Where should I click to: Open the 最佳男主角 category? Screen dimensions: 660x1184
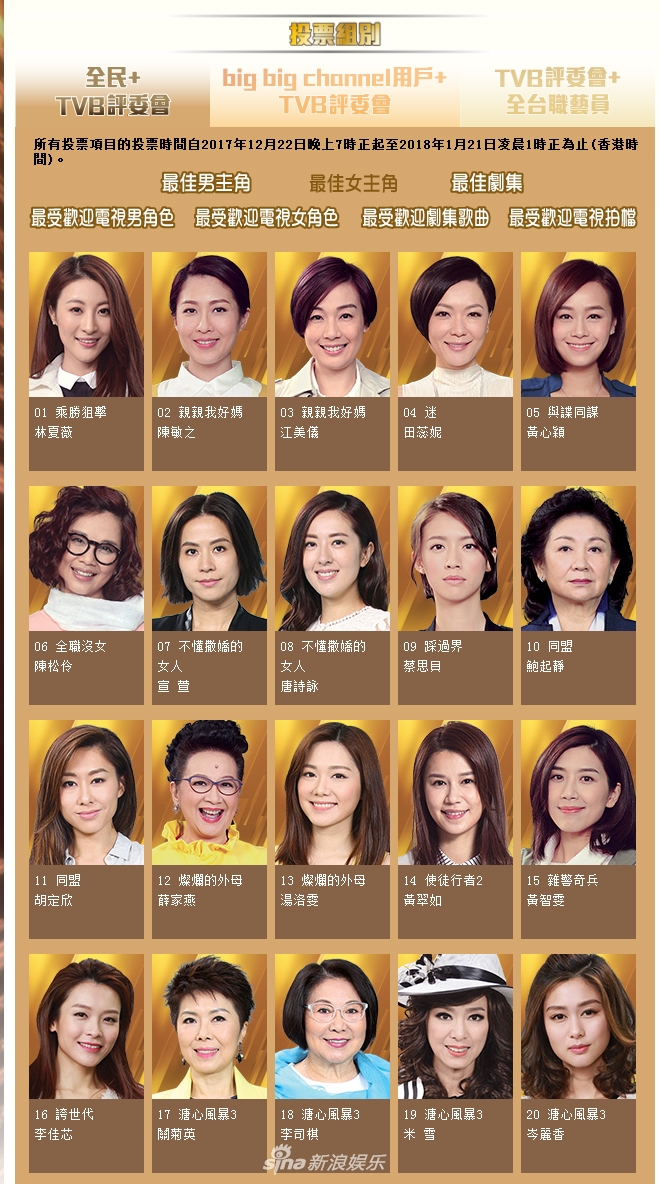(206, 184)
